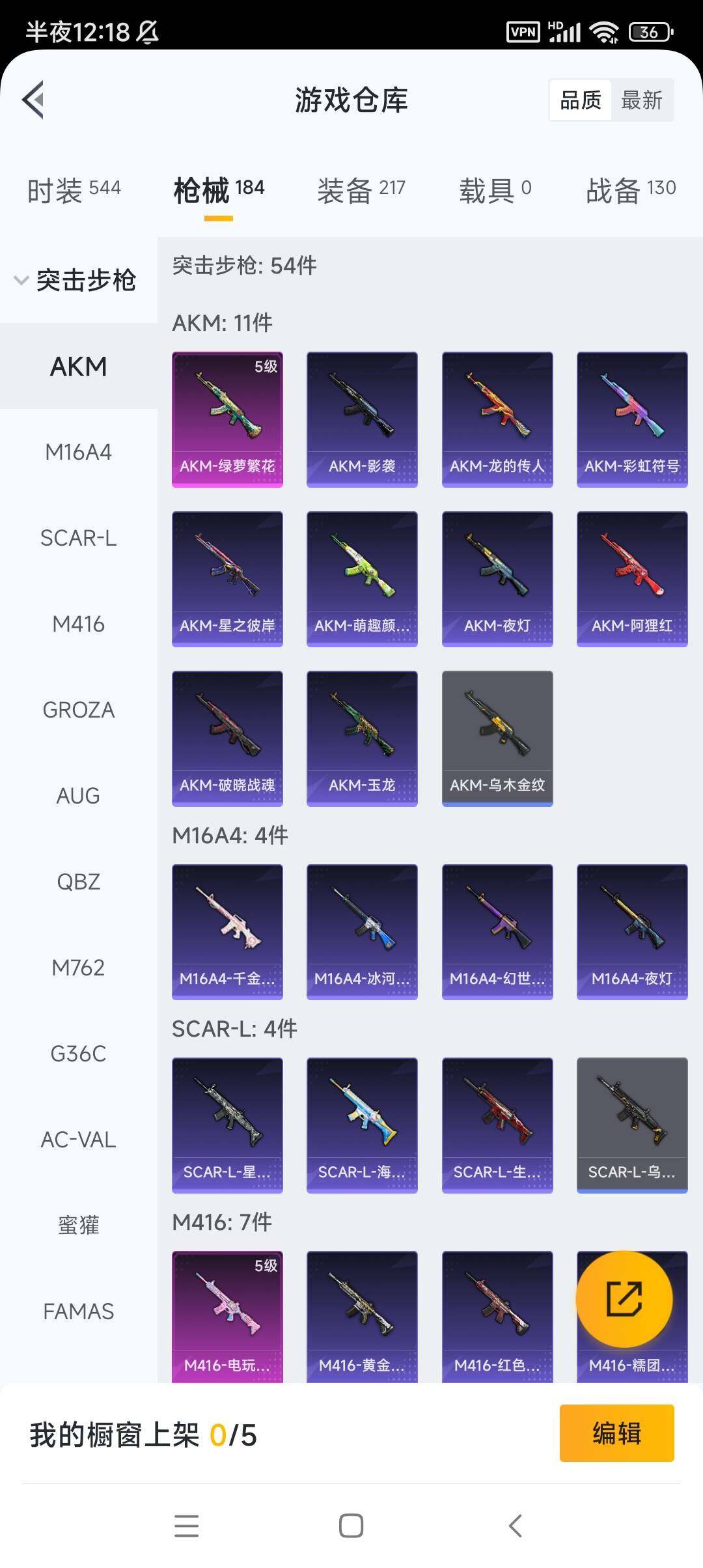The height and width of the screenshot is (1568, 703).
Task: Collapse the 突击步枪 category
Action: 75,281
